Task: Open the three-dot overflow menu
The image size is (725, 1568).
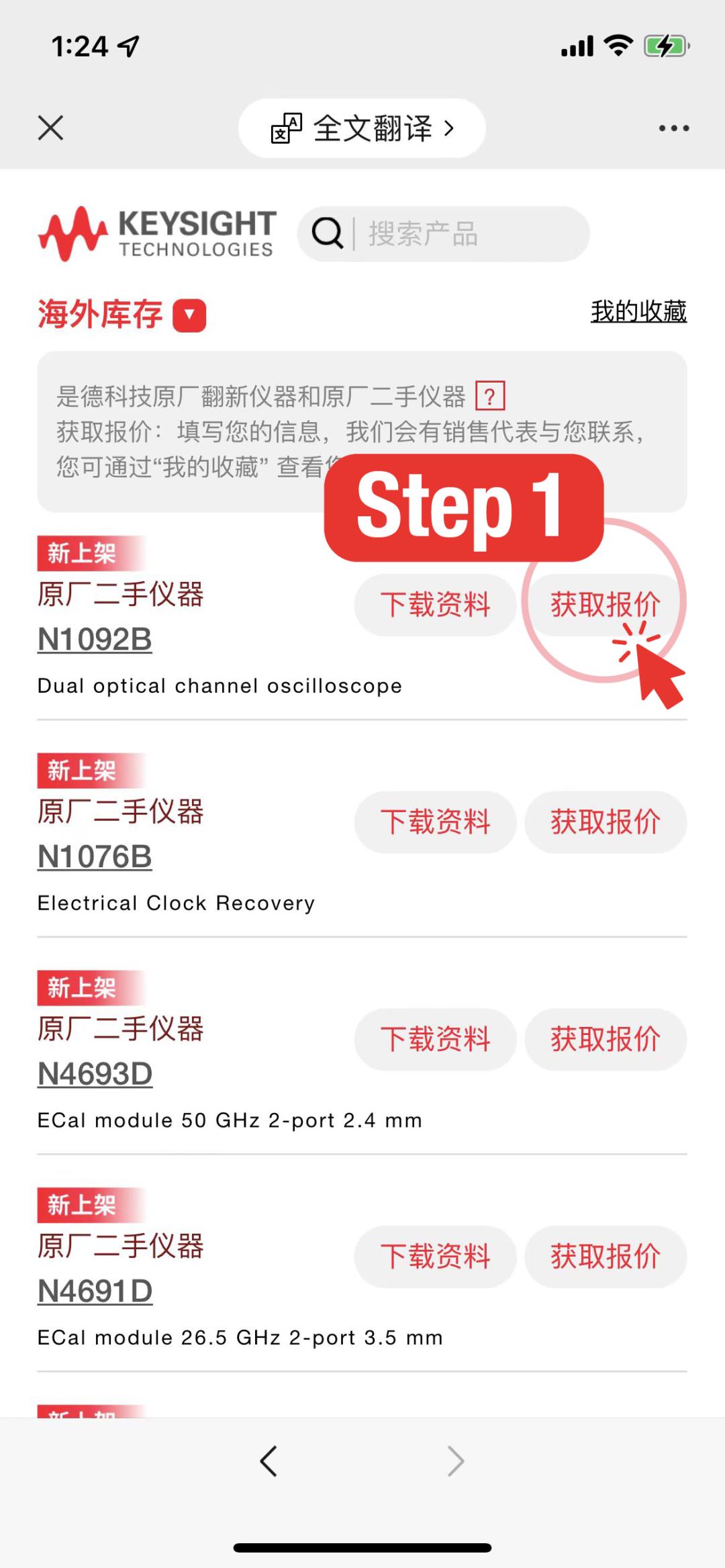Action: click(x=673, y=128)
